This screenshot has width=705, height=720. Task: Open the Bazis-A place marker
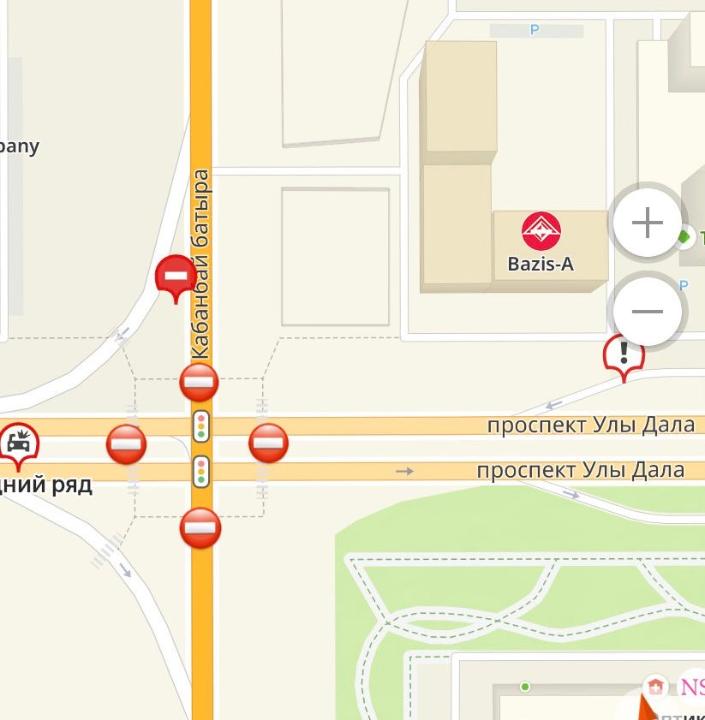coord(541,232)
